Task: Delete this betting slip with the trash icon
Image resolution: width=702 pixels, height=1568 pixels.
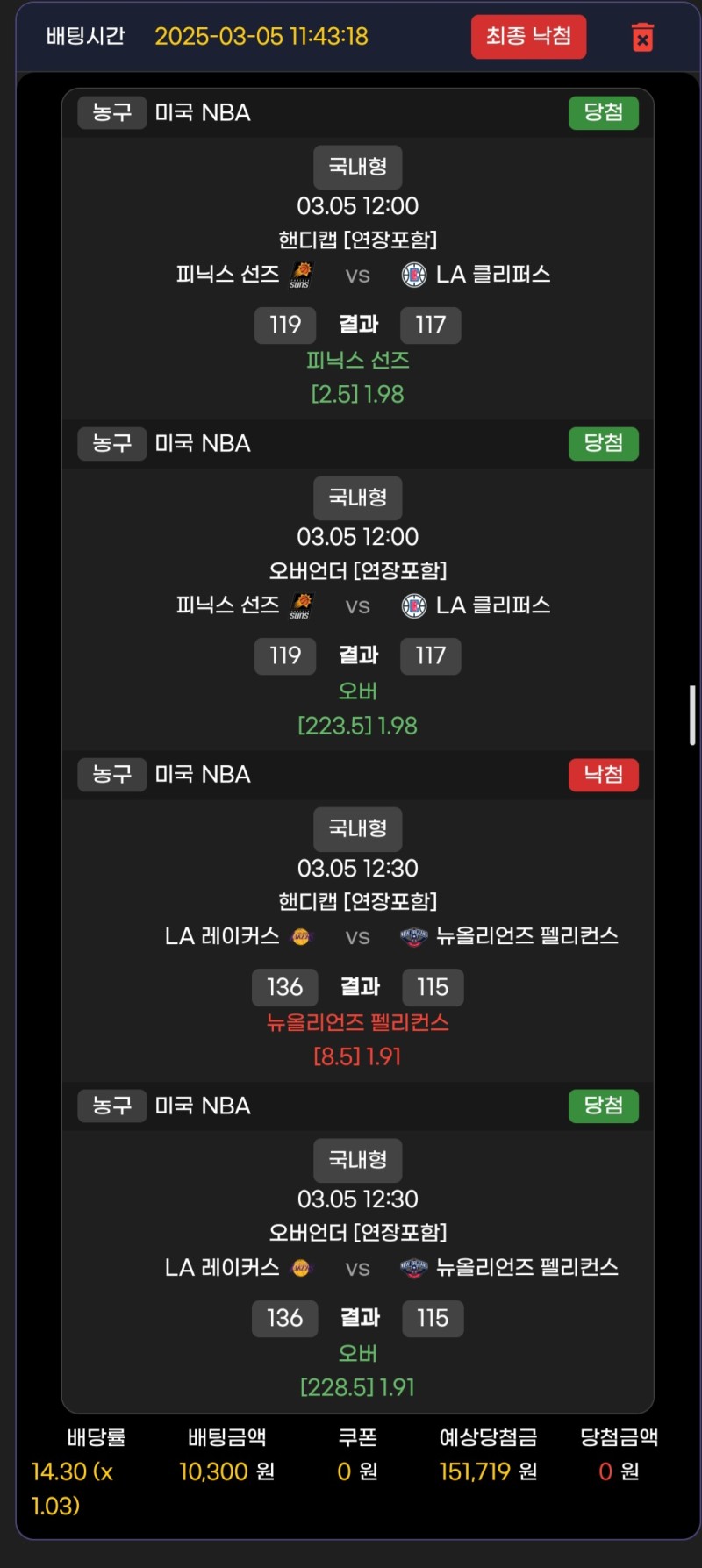Action: click(x=642, y=37)
